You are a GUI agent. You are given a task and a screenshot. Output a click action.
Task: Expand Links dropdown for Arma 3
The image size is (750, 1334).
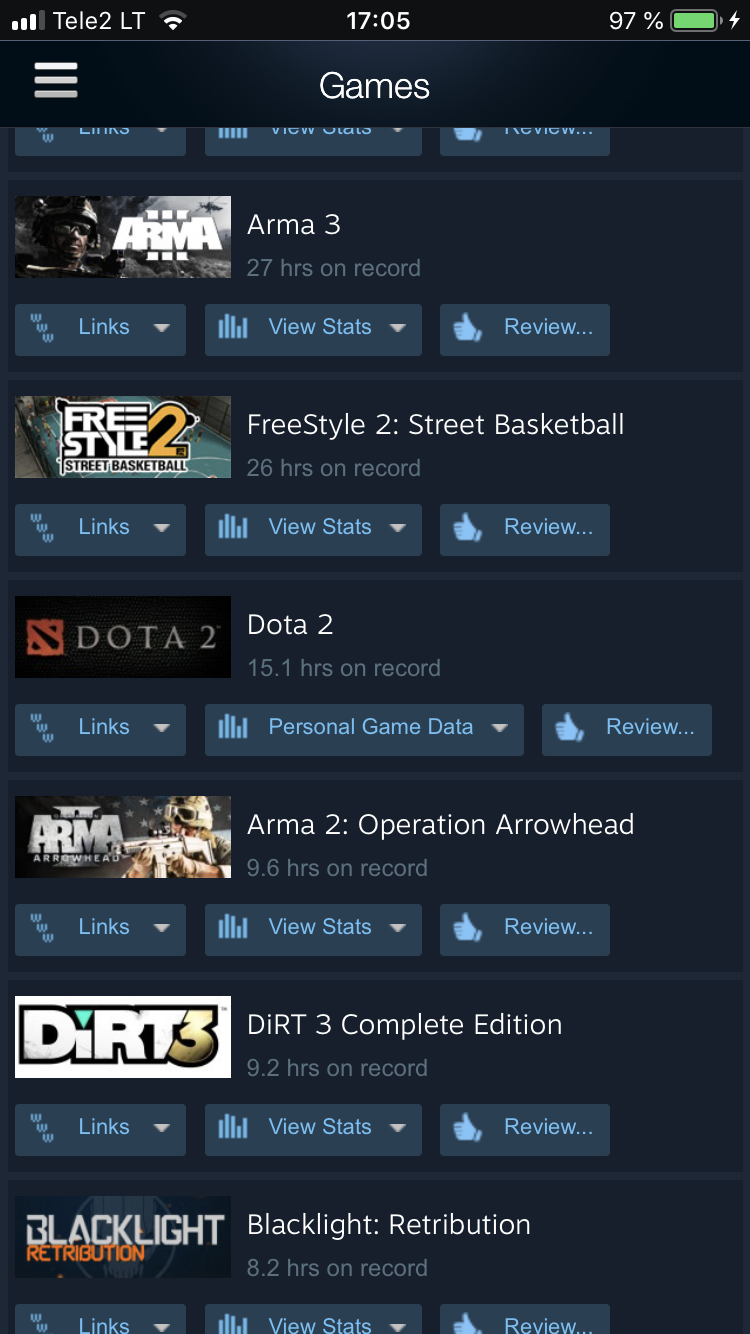coord(100,330)
